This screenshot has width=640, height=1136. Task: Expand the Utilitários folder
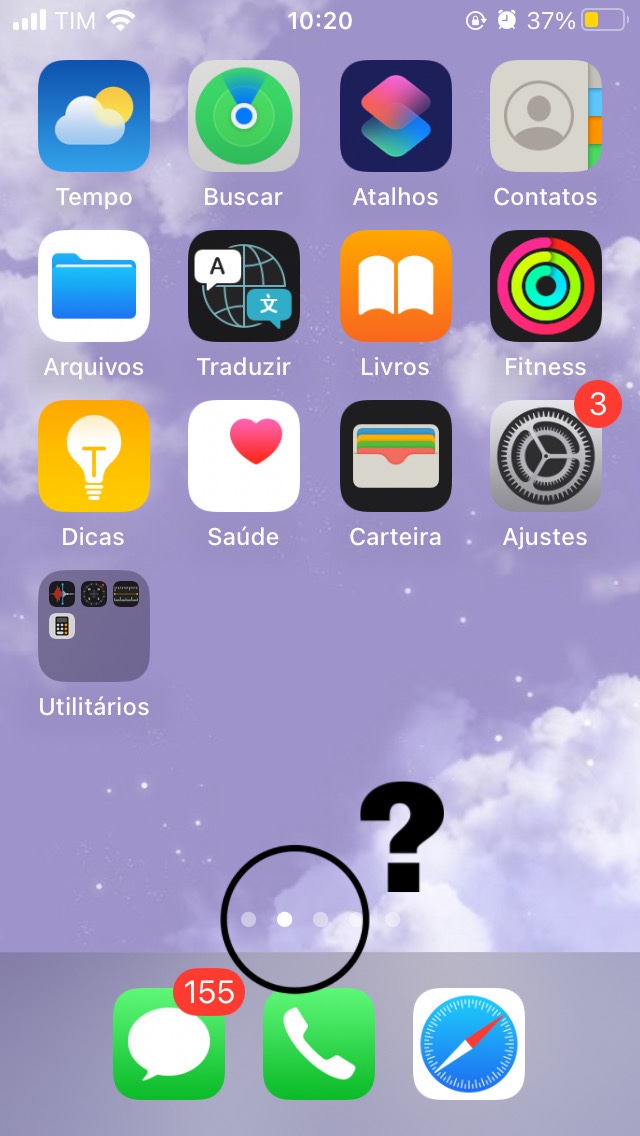[94, 626]
